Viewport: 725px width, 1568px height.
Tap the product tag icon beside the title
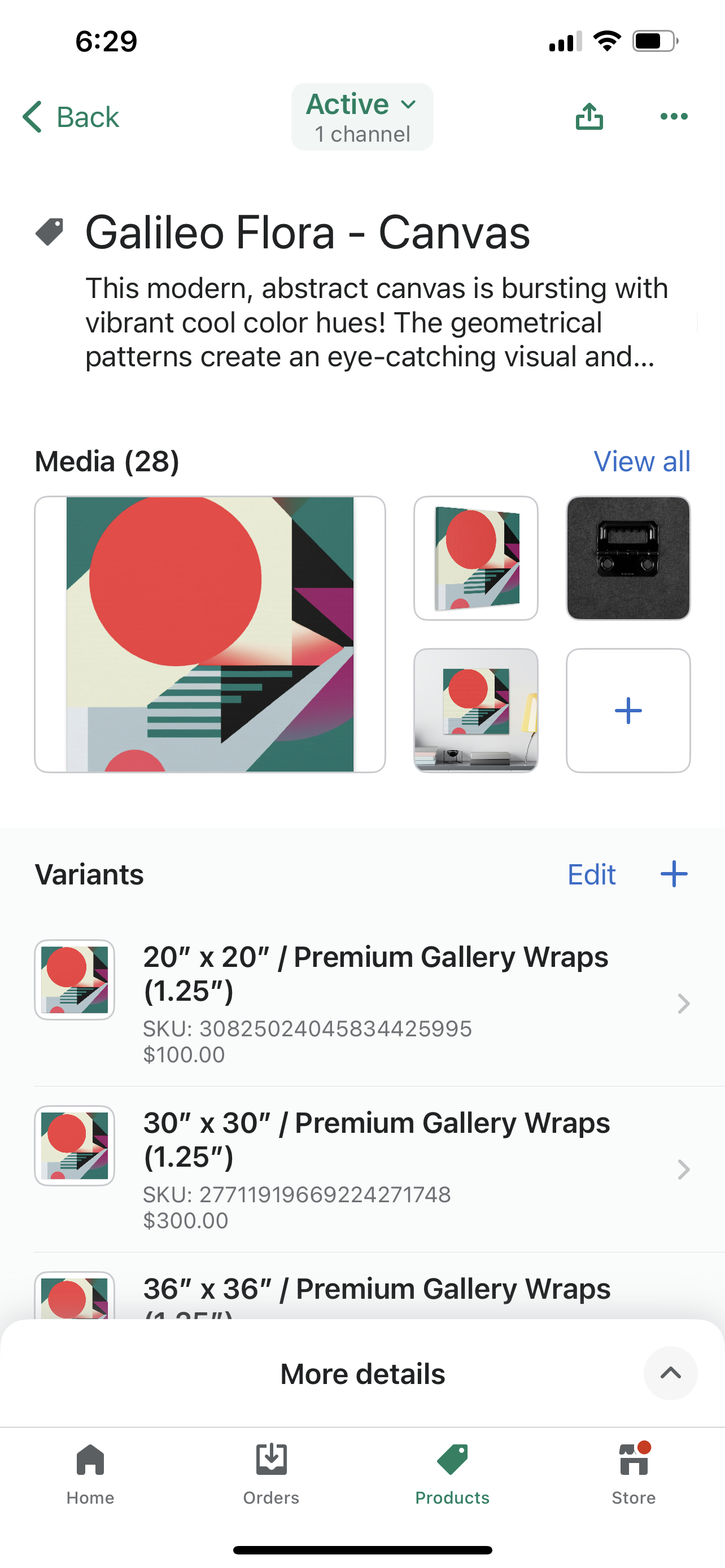(53, 230)
